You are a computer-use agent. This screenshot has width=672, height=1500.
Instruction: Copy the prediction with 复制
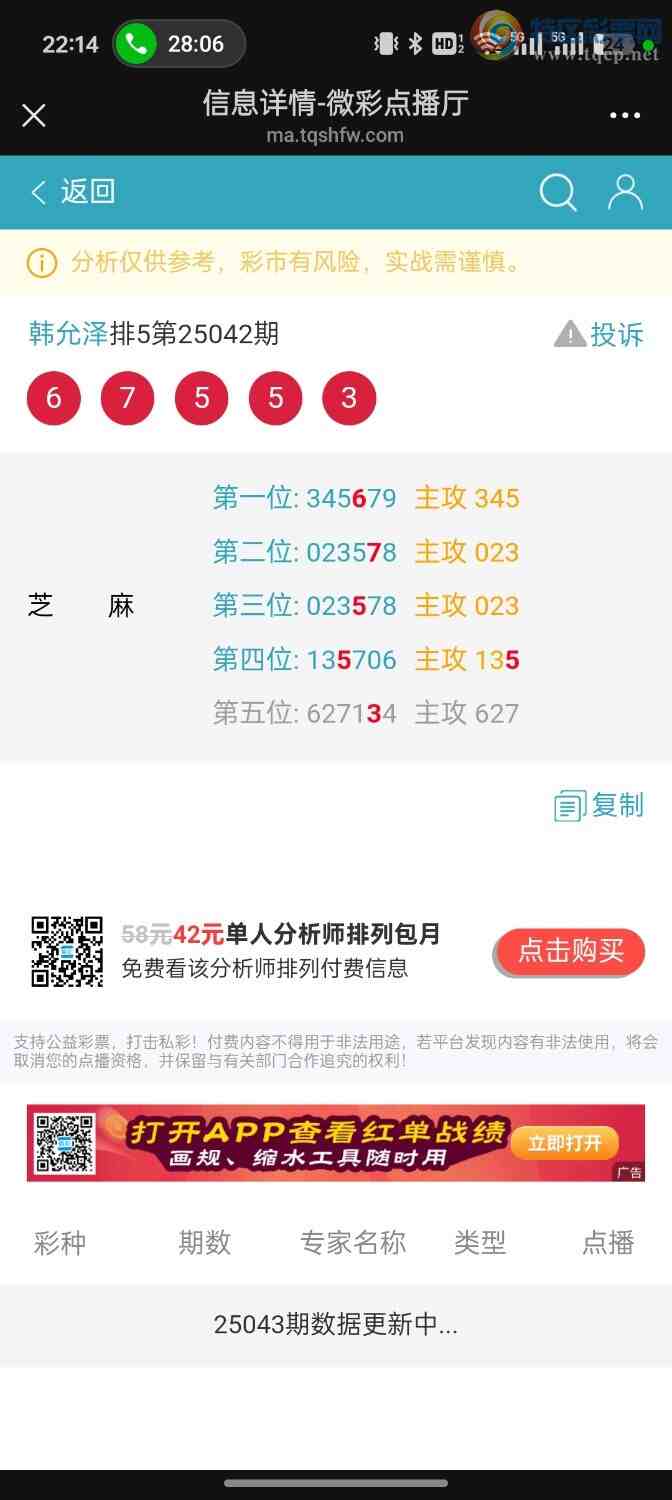600,805
